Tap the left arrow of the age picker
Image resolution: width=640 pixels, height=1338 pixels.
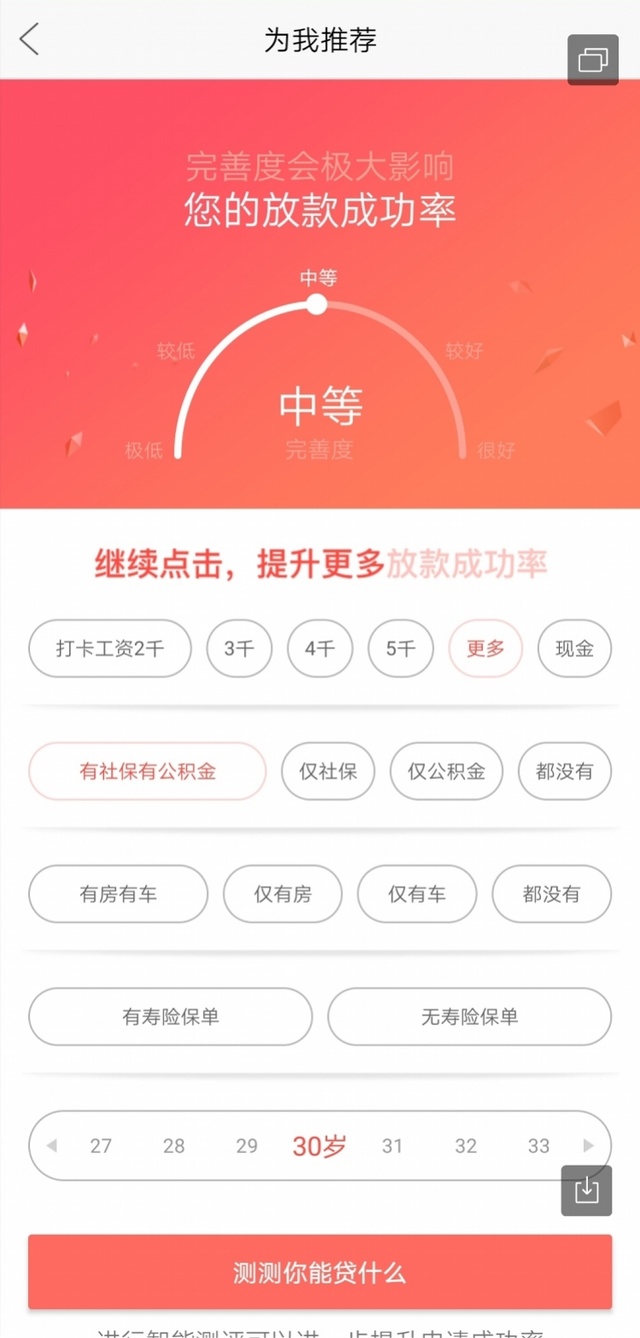coord(51,1146)
